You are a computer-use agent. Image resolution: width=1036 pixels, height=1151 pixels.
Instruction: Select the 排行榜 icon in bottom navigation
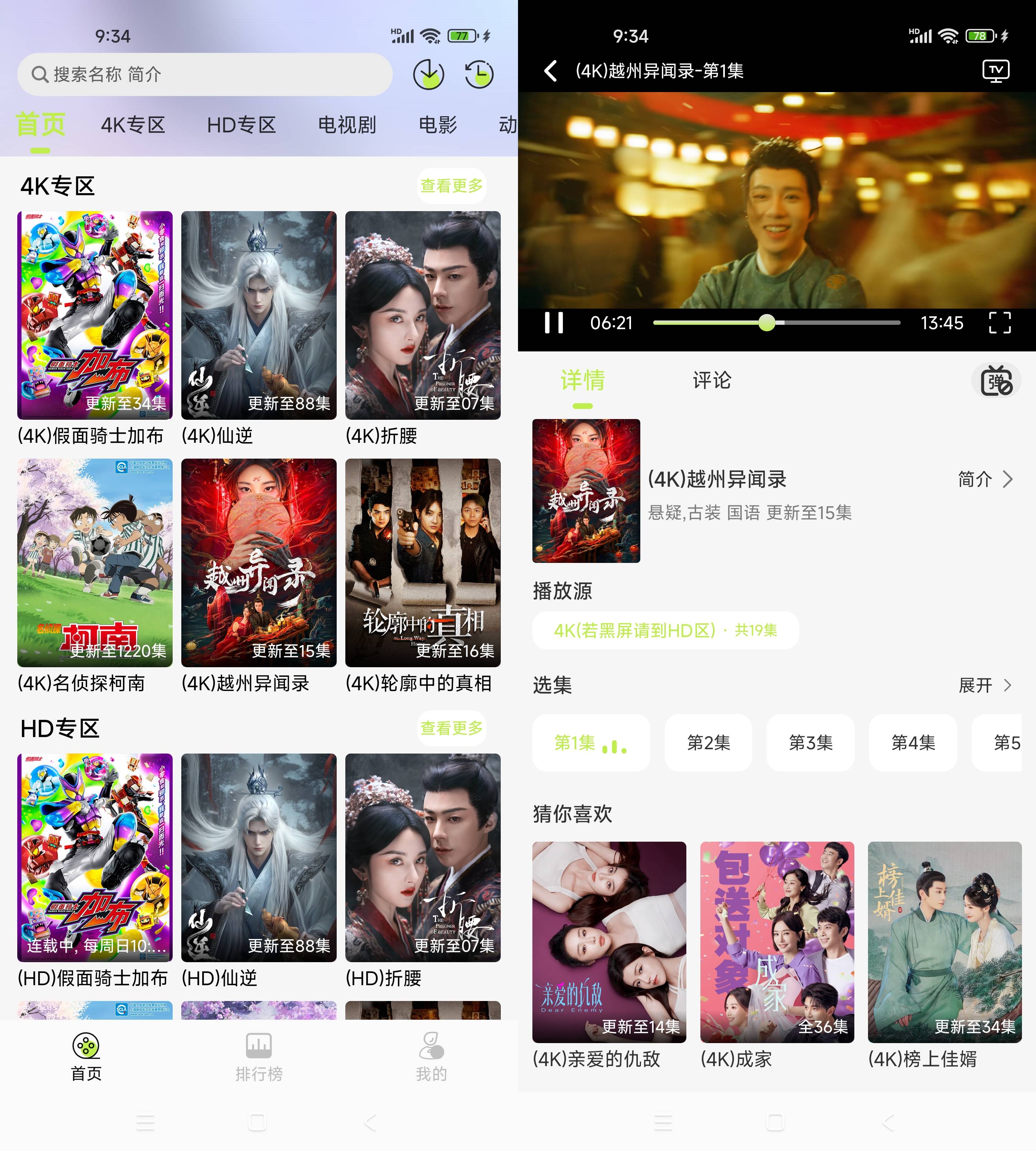pyautogui.click(x=259, y=1049)
